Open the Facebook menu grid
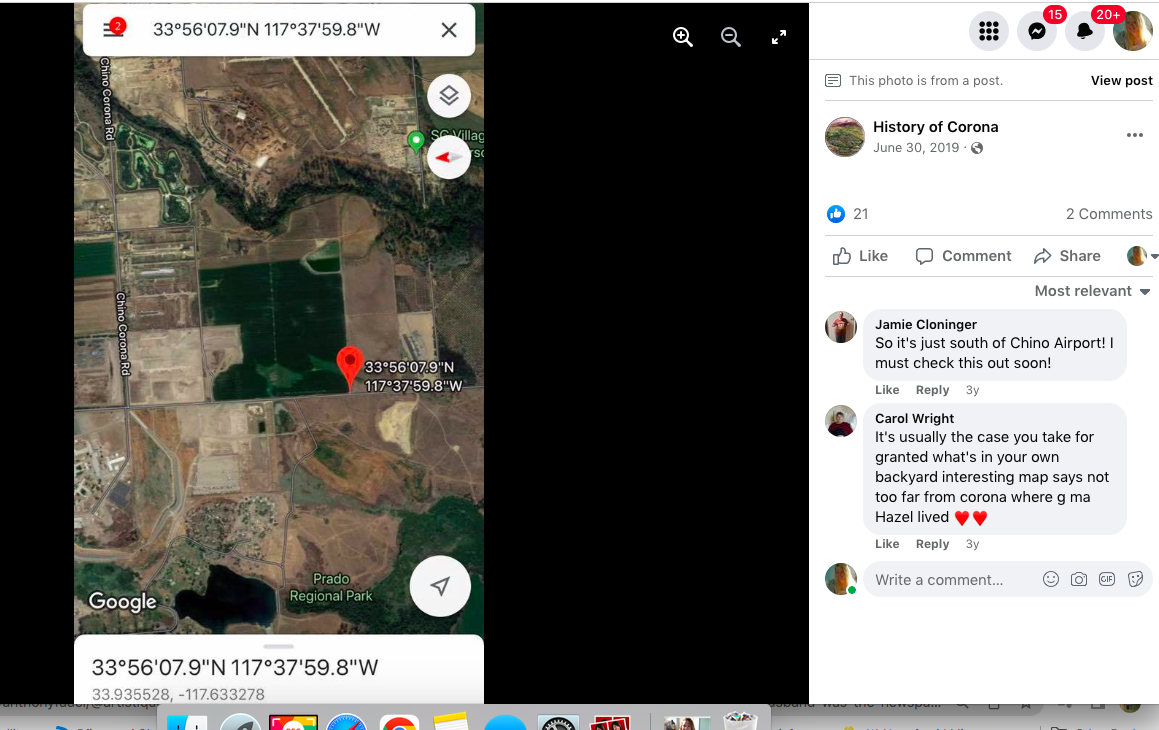 [x=989, y=31]
